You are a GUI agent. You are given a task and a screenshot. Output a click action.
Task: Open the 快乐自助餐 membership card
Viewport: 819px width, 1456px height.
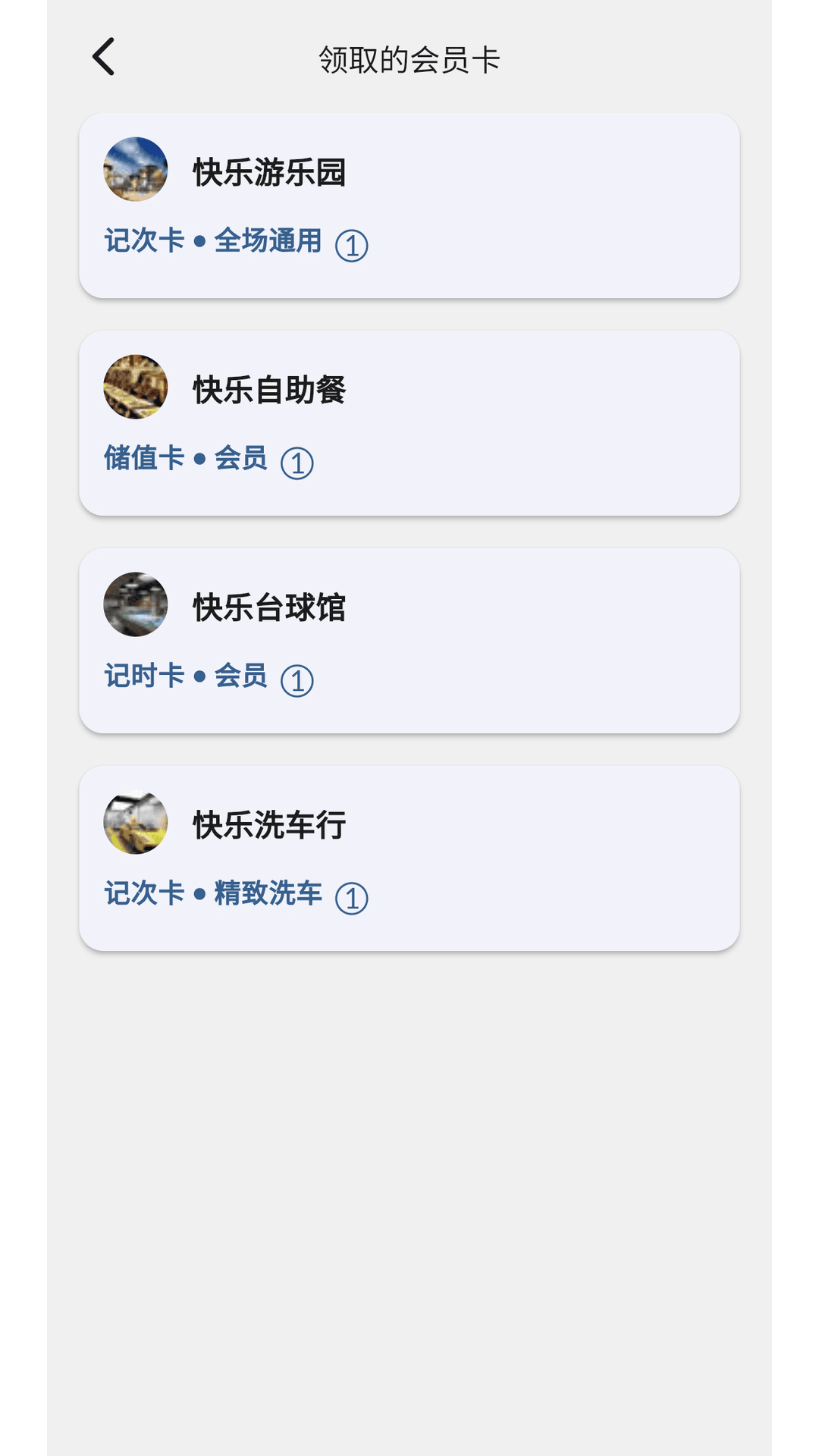pyautogui.click(x=409, y=423)
